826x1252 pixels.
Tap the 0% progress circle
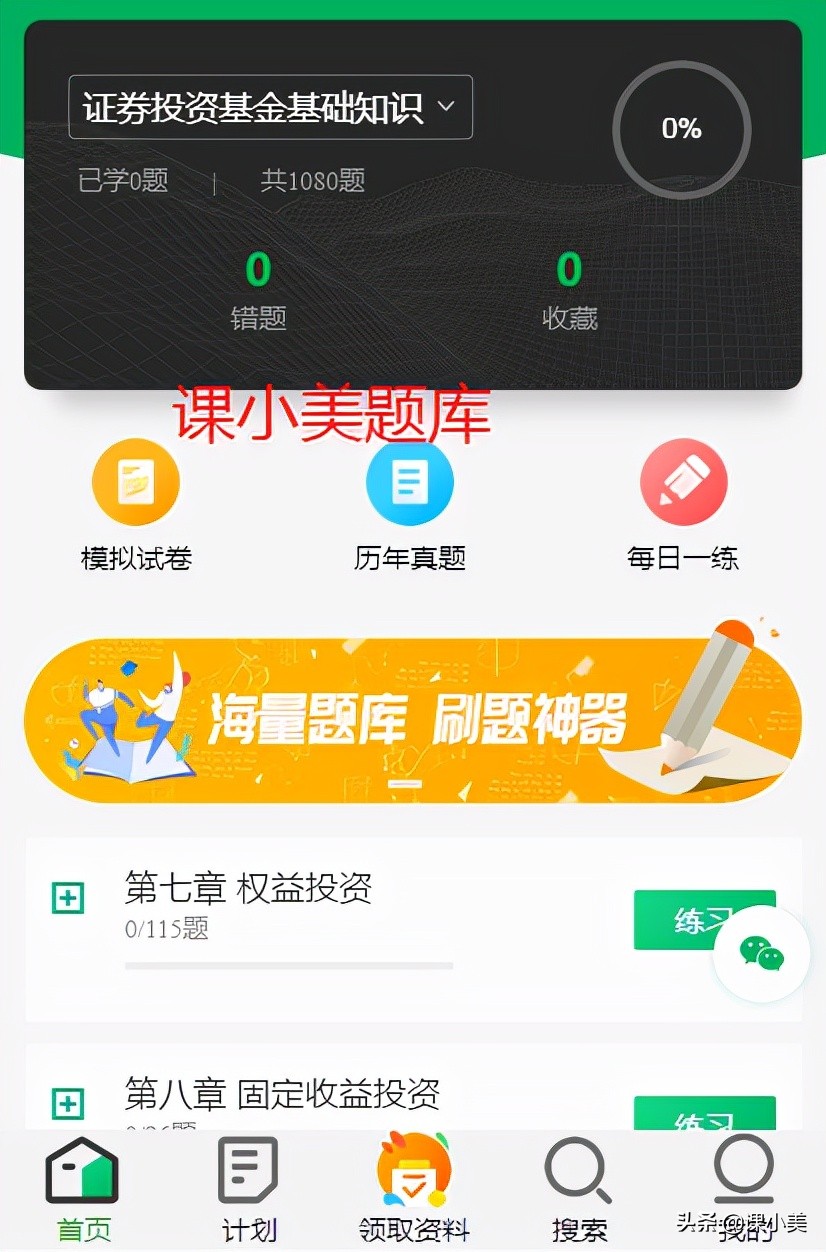click(x=681, y=130)
